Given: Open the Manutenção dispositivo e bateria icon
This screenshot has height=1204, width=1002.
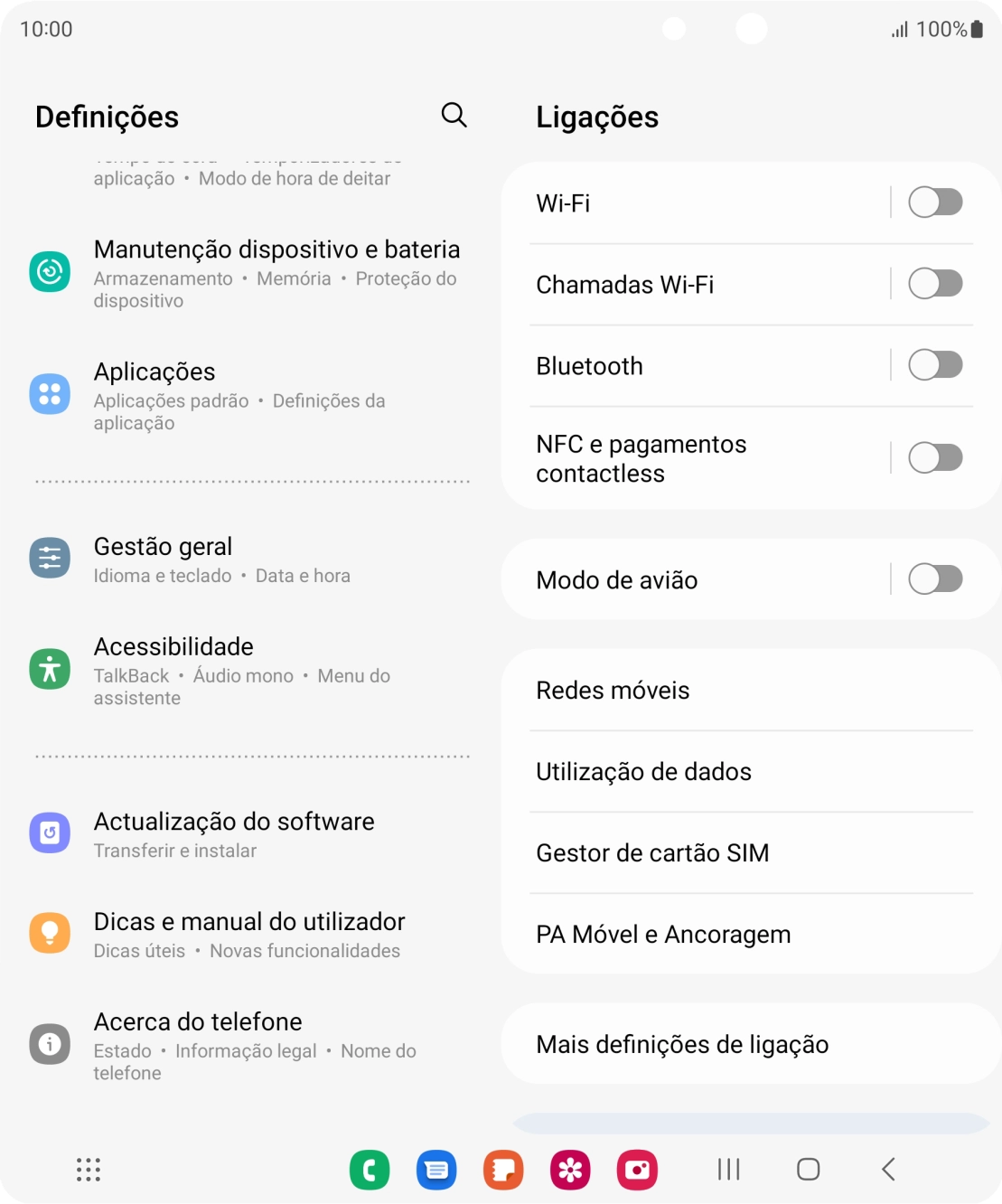Looking at the screenshot, I should 51,271.
